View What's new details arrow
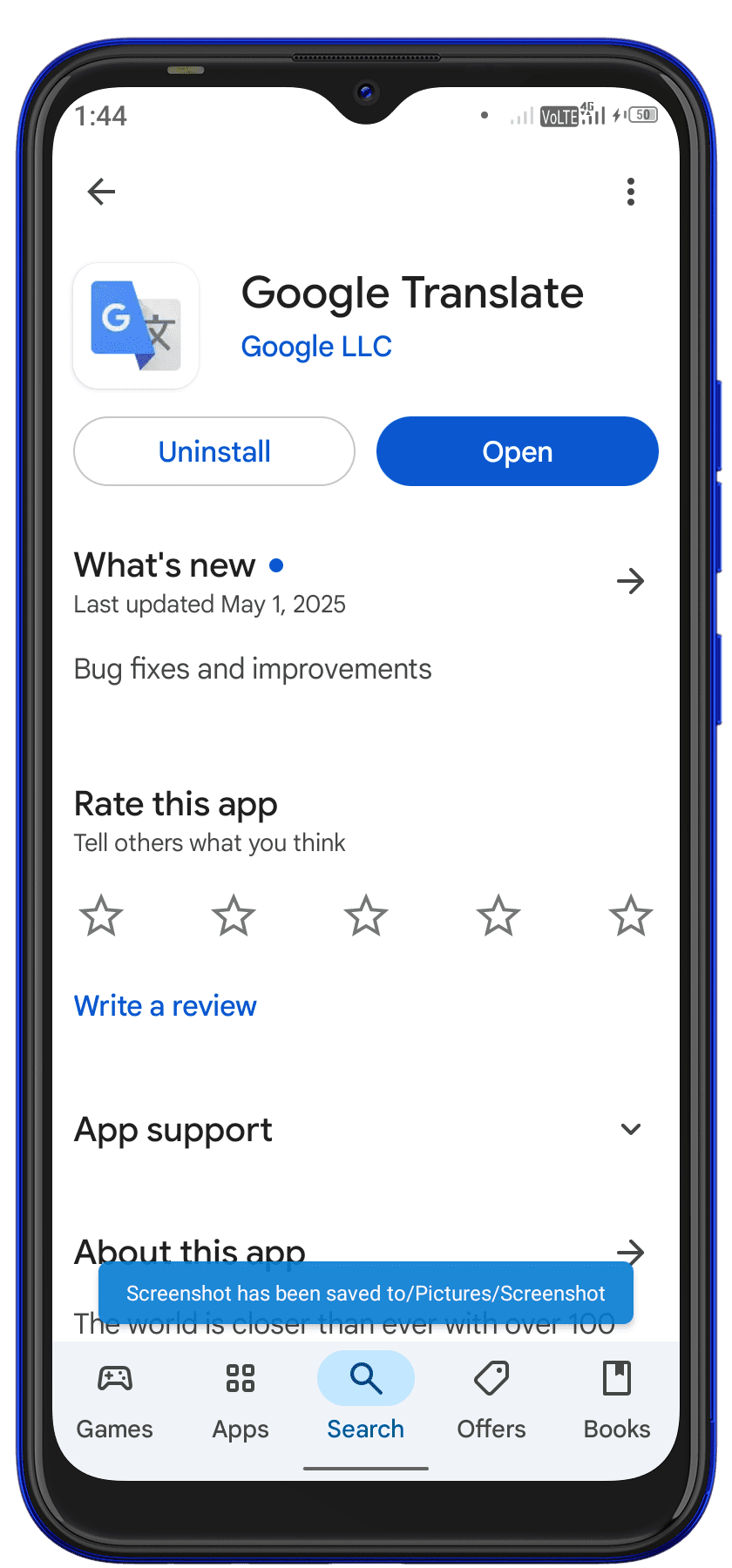Screen dimensions: 732x1568 coord(630,581)
